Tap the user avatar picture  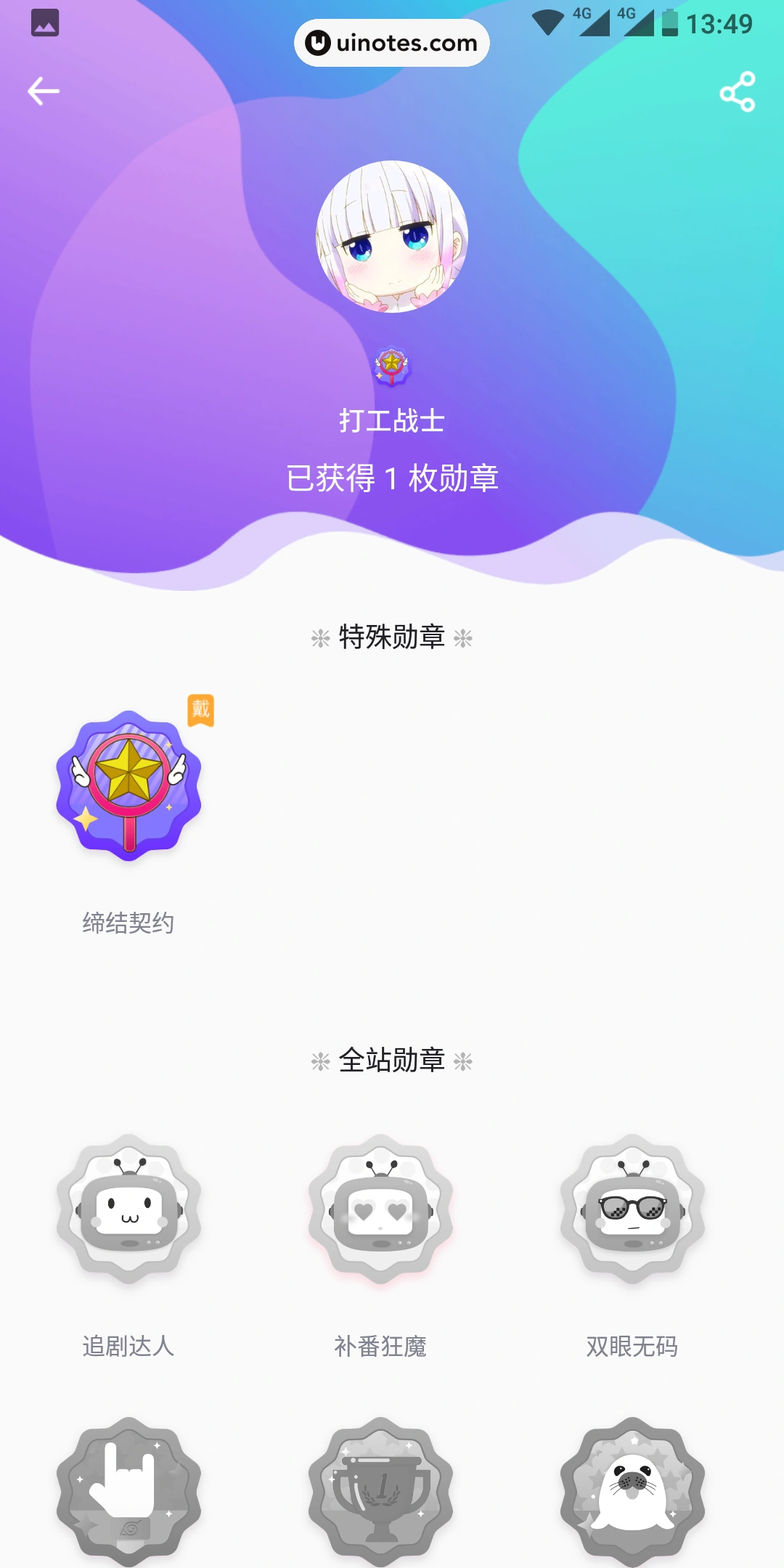392,237
